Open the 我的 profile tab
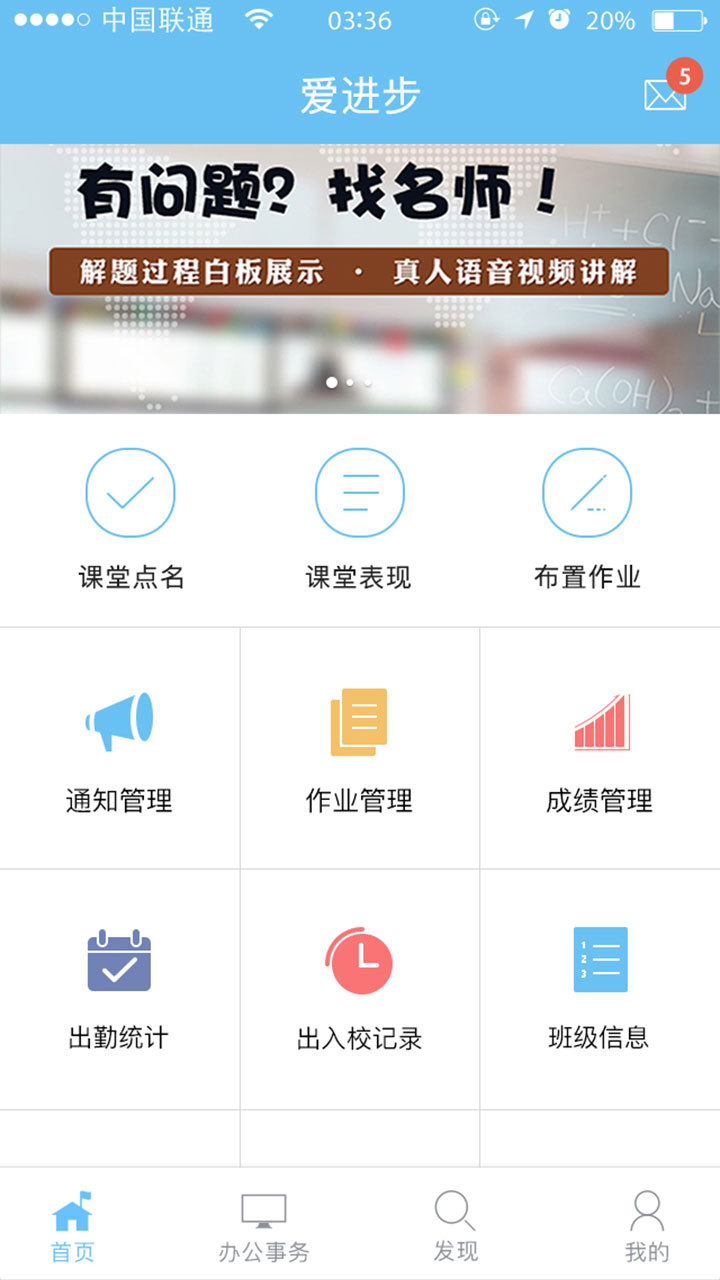 [647, 1224]
